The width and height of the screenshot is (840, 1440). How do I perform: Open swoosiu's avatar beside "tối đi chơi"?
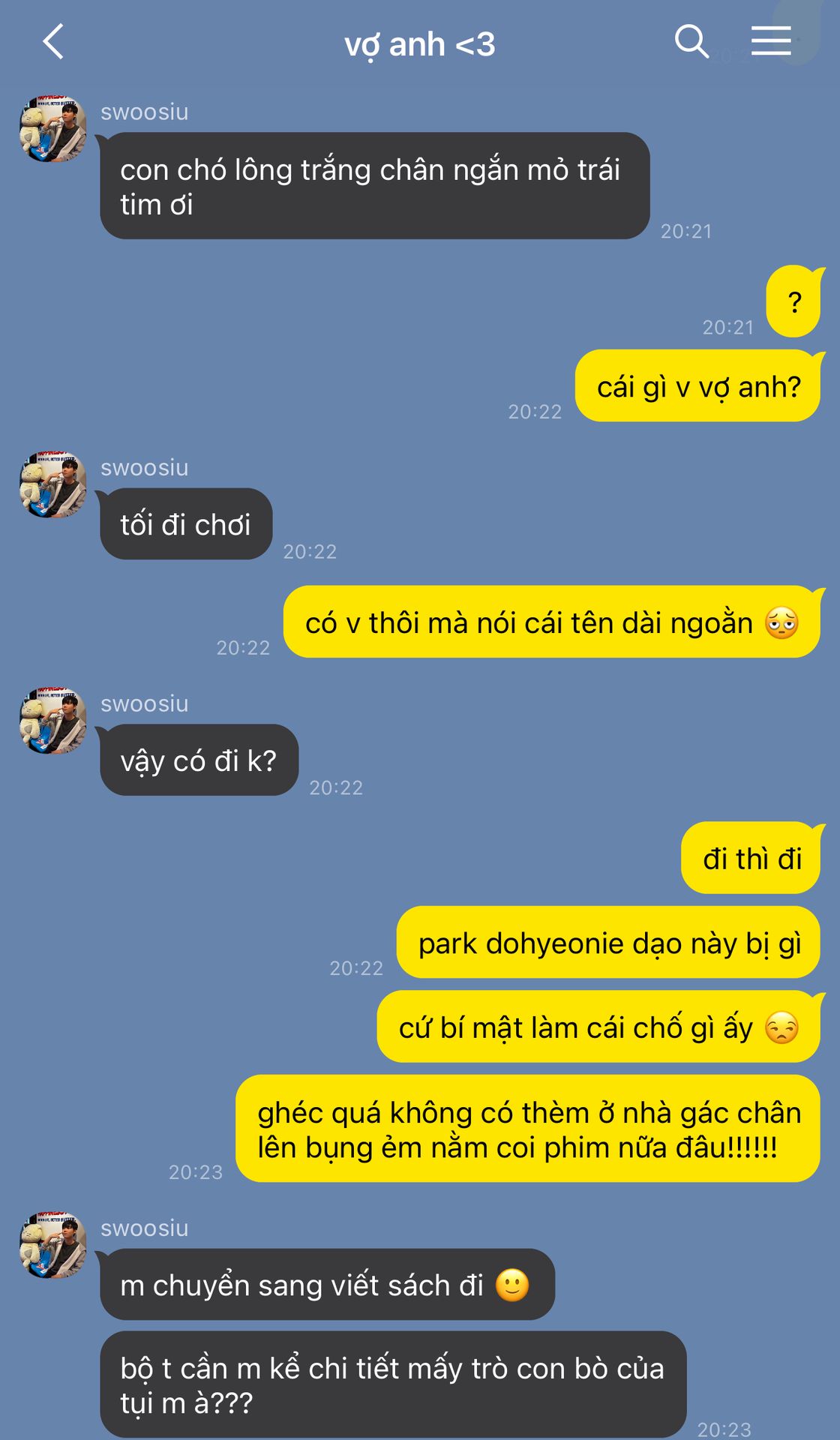click(52, 484)
